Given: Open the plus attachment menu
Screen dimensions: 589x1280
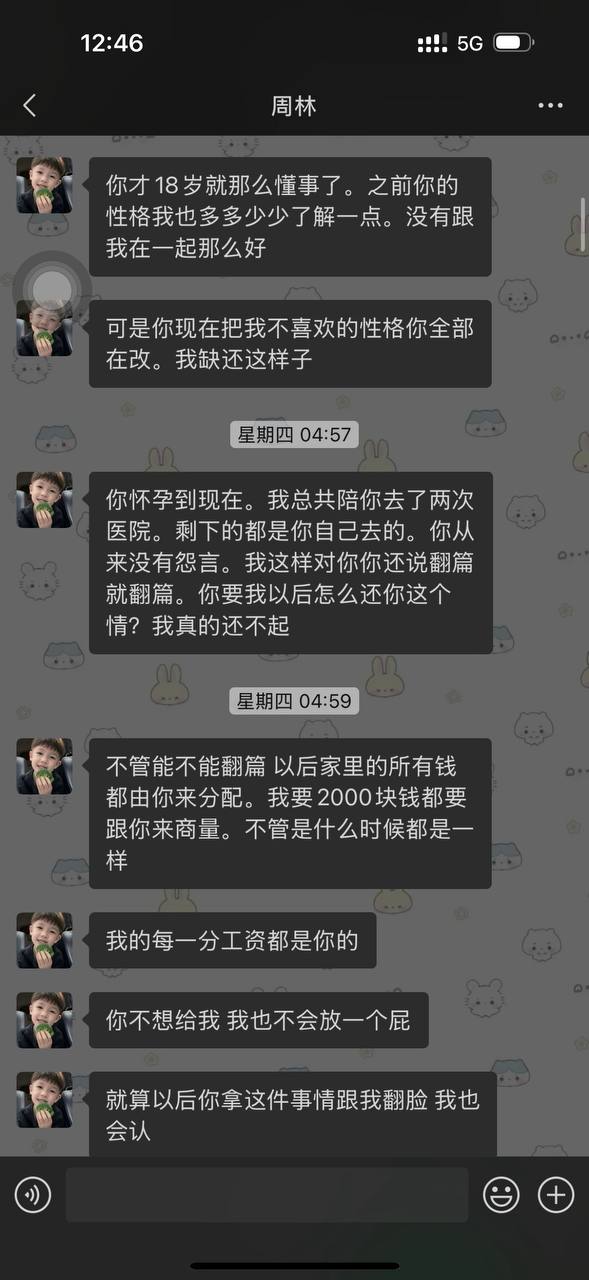Looking at the screenshot, I should pyautogui.click(x=556, y=1194).
